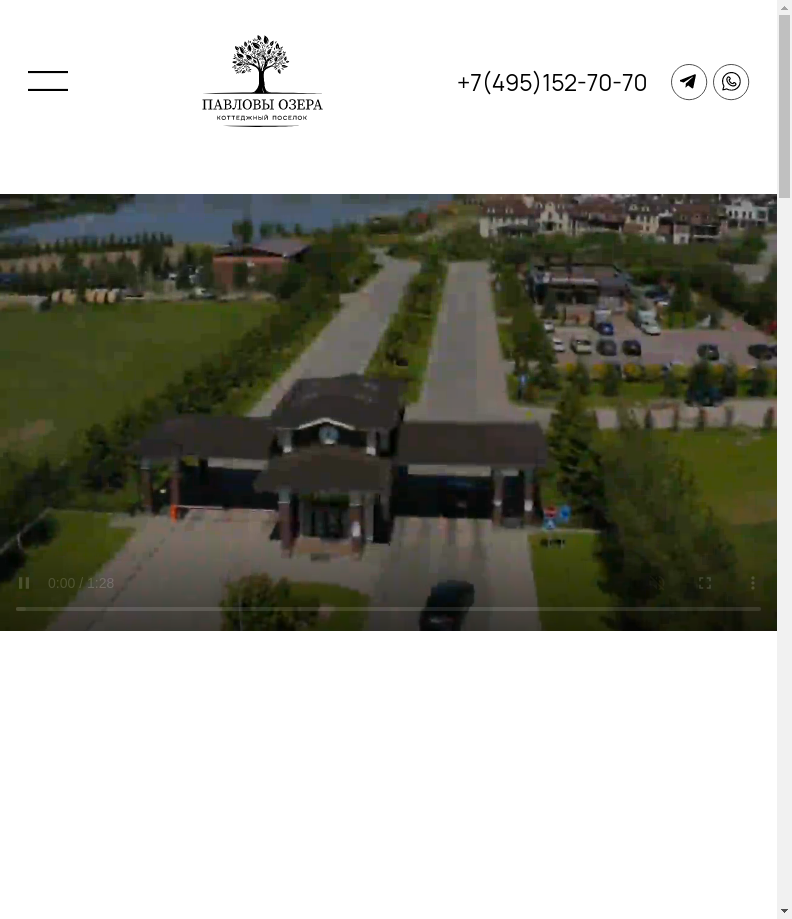The width and height of the screenshot is (792, 919).
Task: Pause the video
Action: (x=24, y=583)
